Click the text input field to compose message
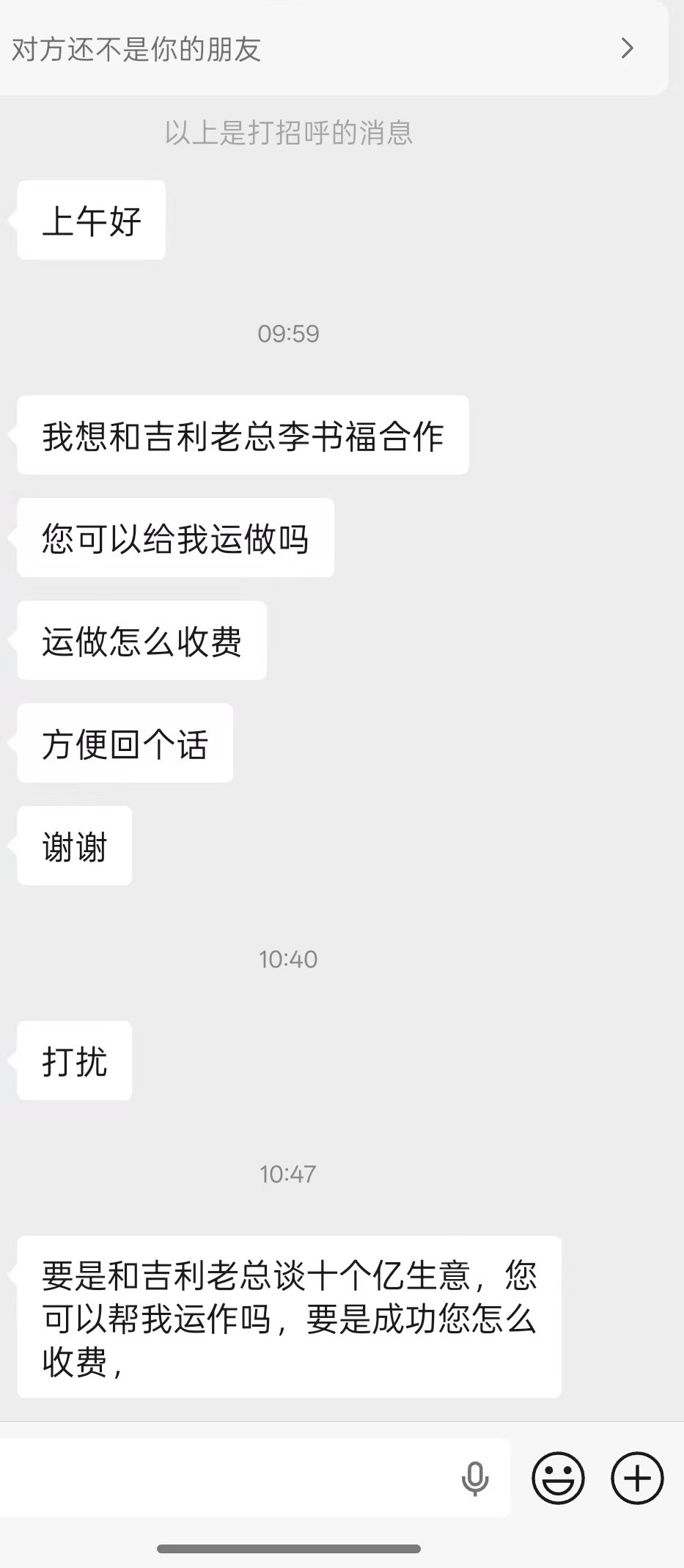Image resolution: width=684 pixels, height=1568 pixels. (x=220, y=1478)
